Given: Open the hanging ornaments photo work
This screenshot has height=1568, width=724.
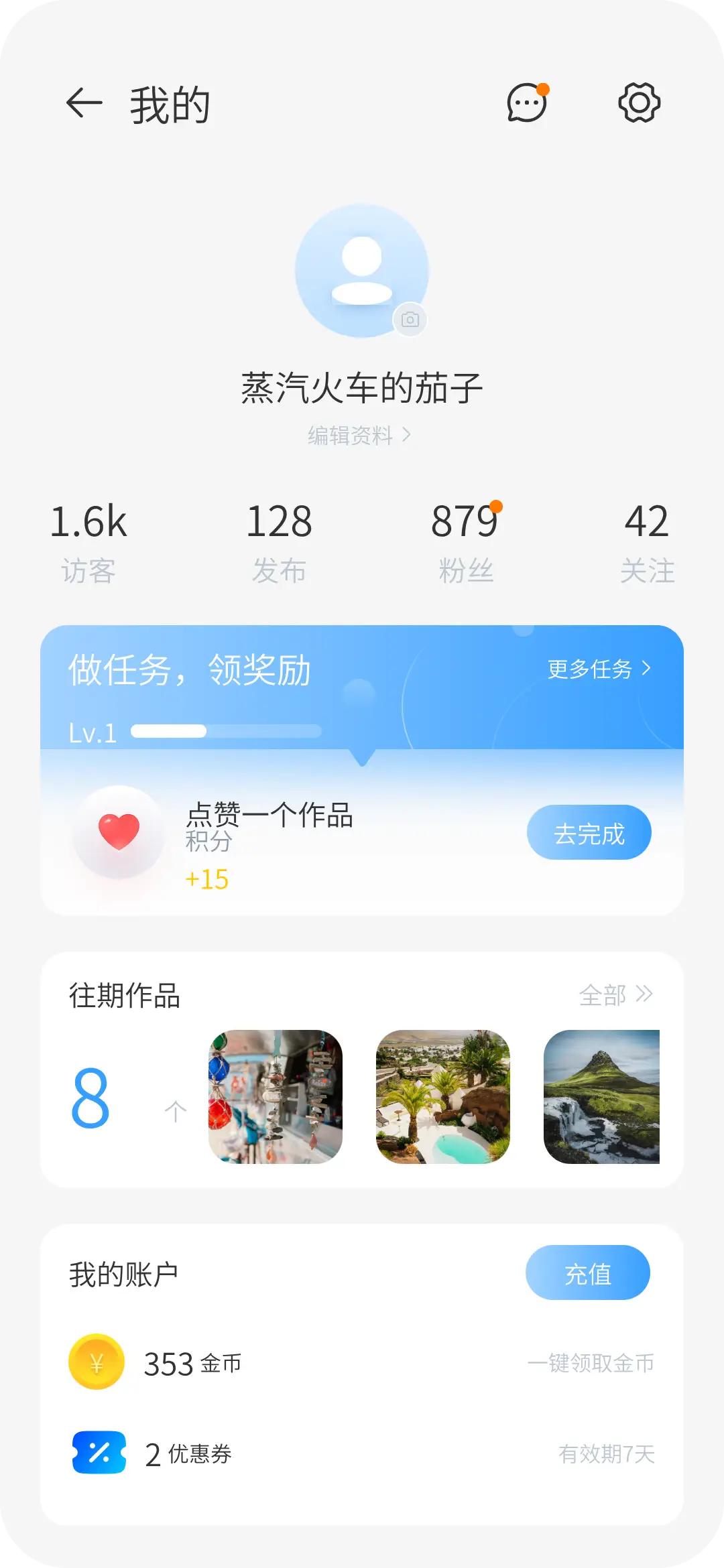Looking at the screenshot, I should click(276, 1097).
